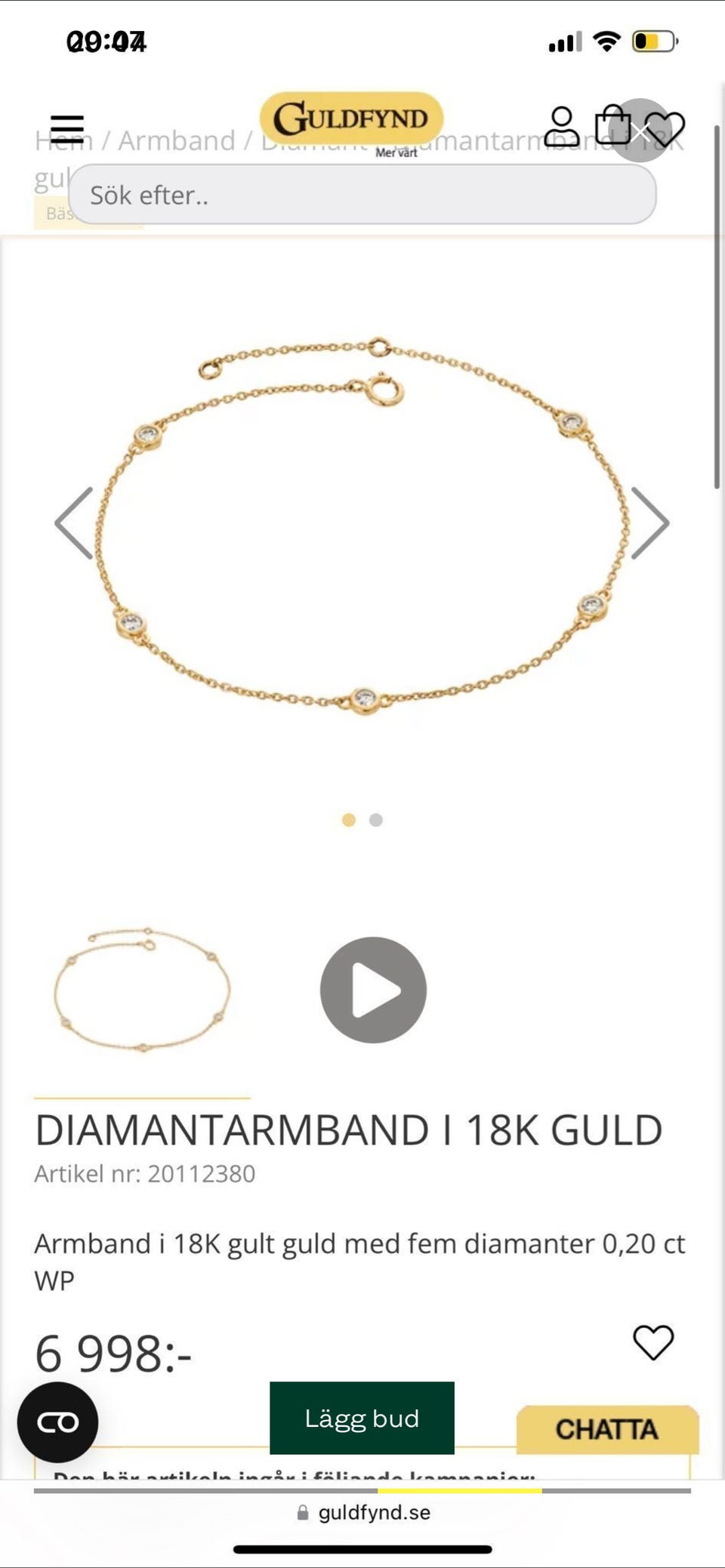
Task: Add the bracelet to favorites by price
Action: [652, 1342]
